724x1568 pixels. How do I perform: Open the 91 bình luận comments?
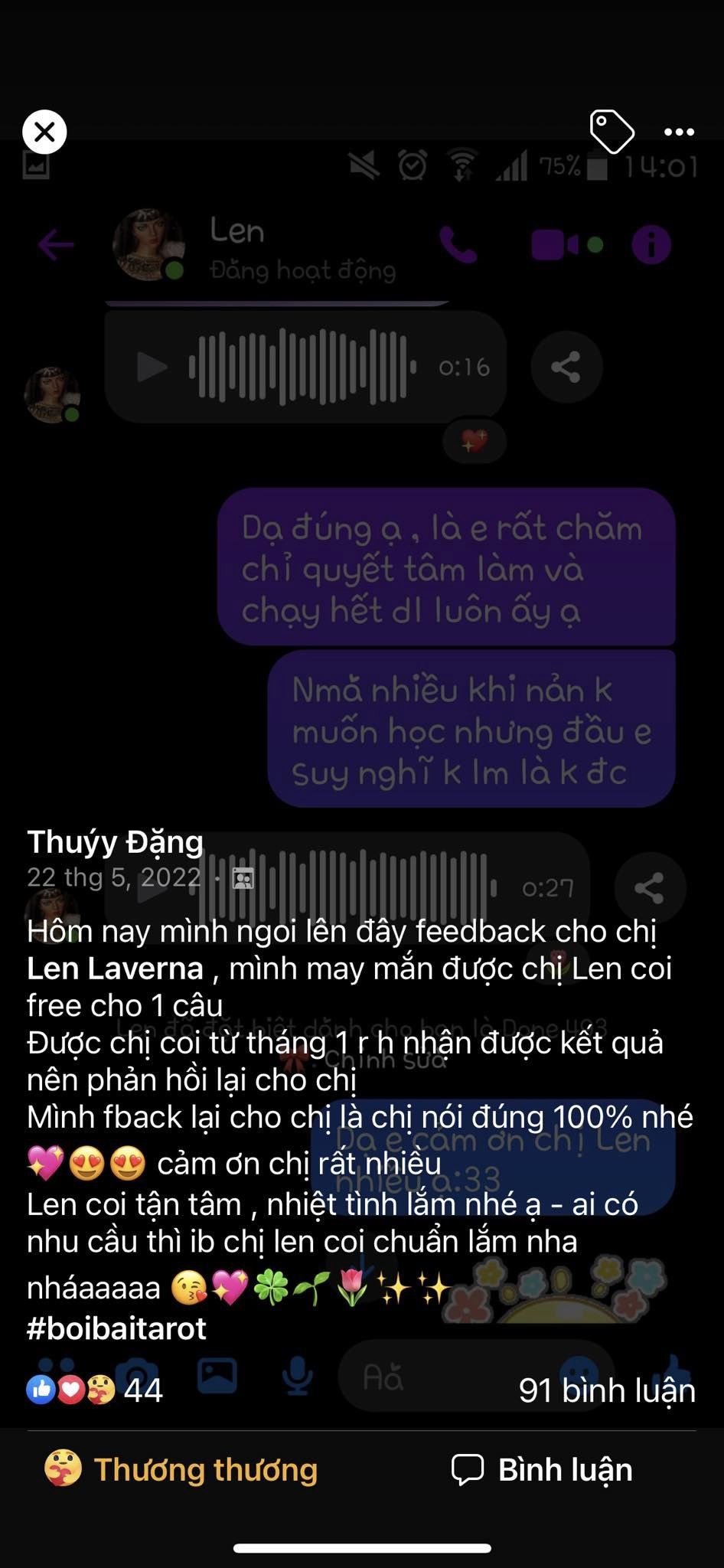[607, 1390]
